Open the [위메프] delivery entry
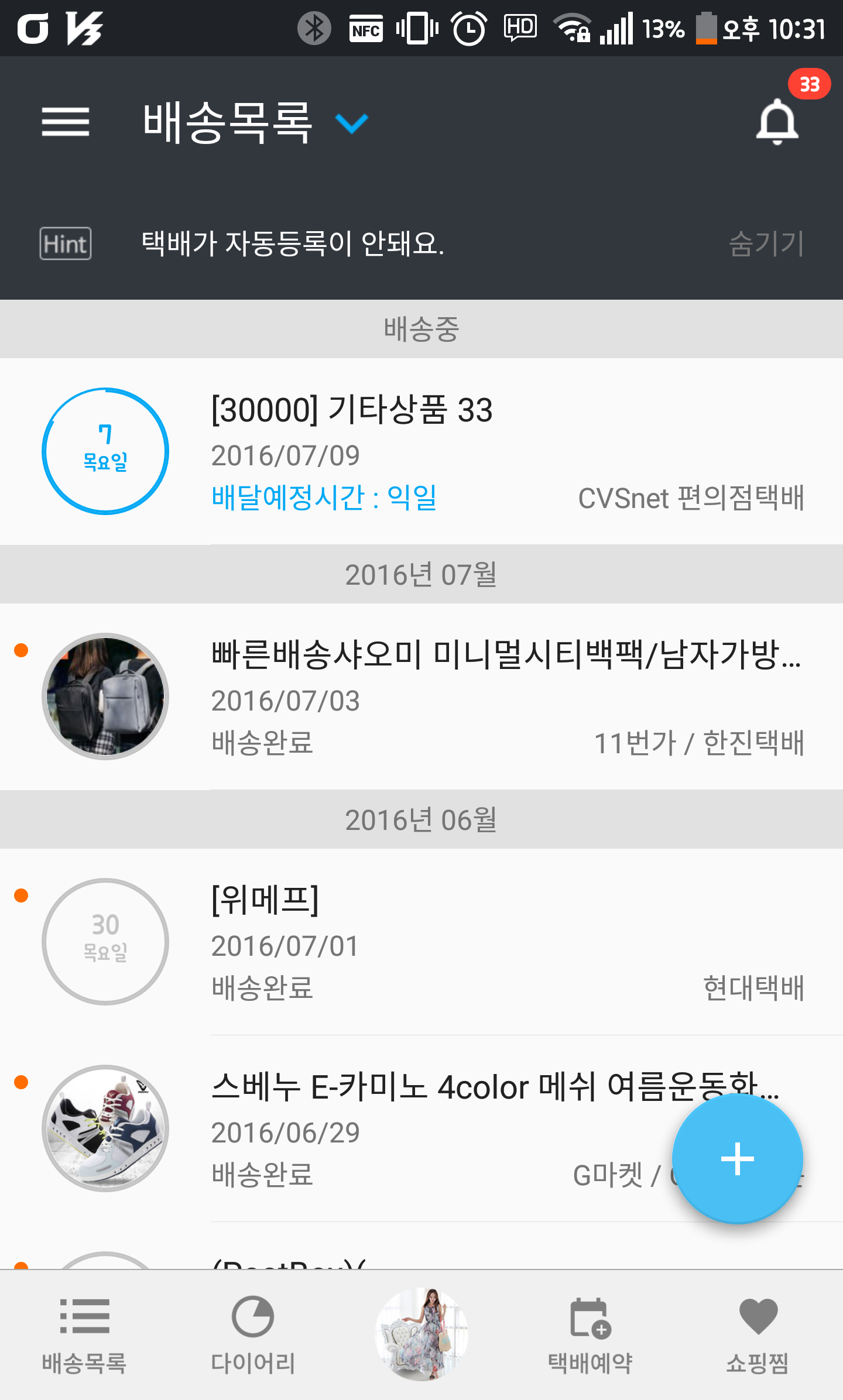The width and height of the screenshot is (843, 1400). (421, 942)
